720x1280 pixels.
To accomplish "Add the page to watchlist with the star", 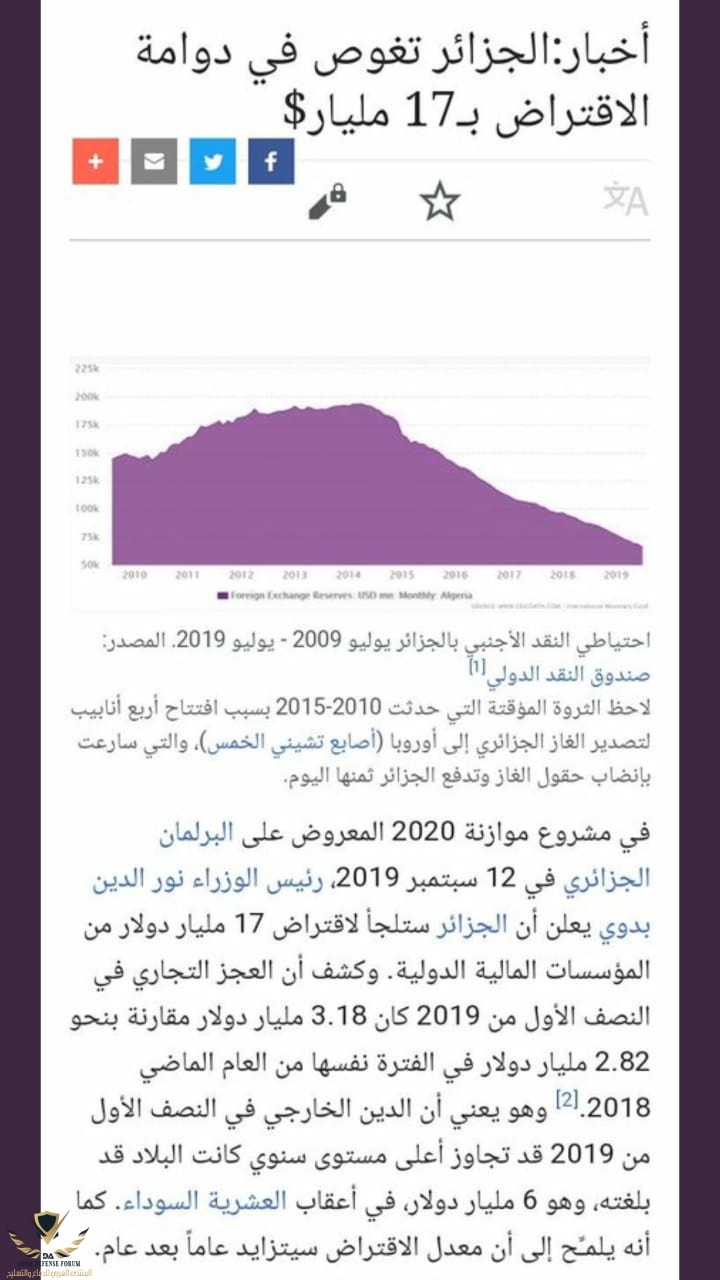I will pyautogui.click(x=439, y=202).
